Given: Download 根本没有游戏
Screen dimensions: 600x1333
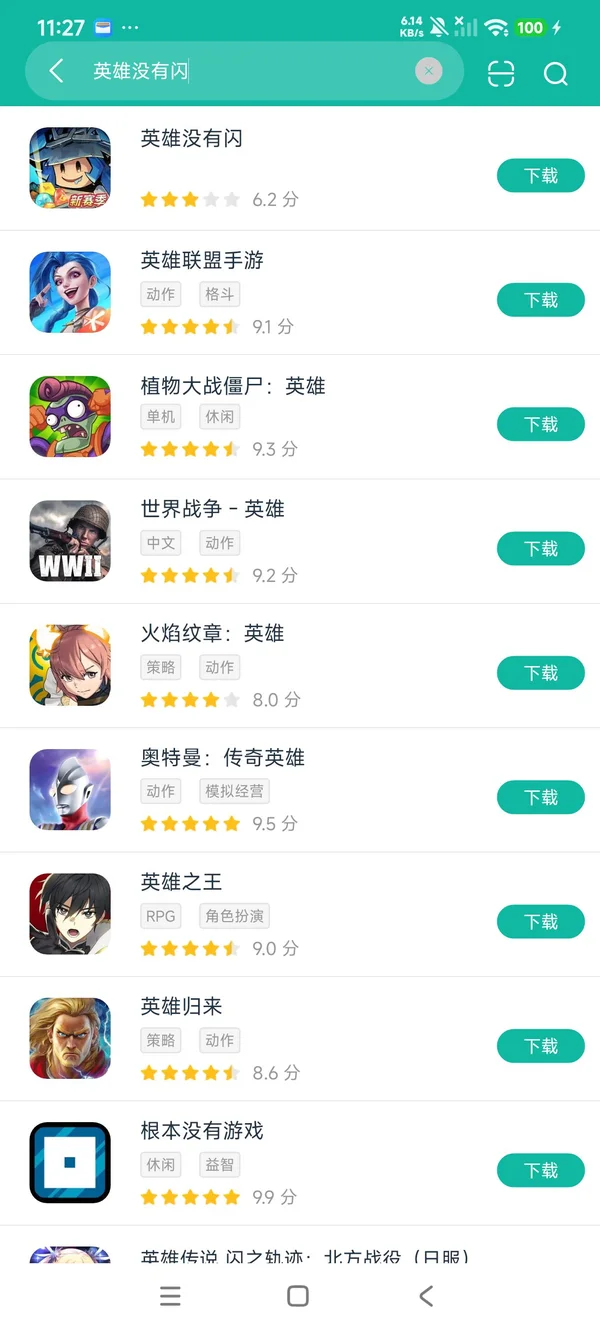Looking at the screenshot, I should click(x=540, y=1171).
